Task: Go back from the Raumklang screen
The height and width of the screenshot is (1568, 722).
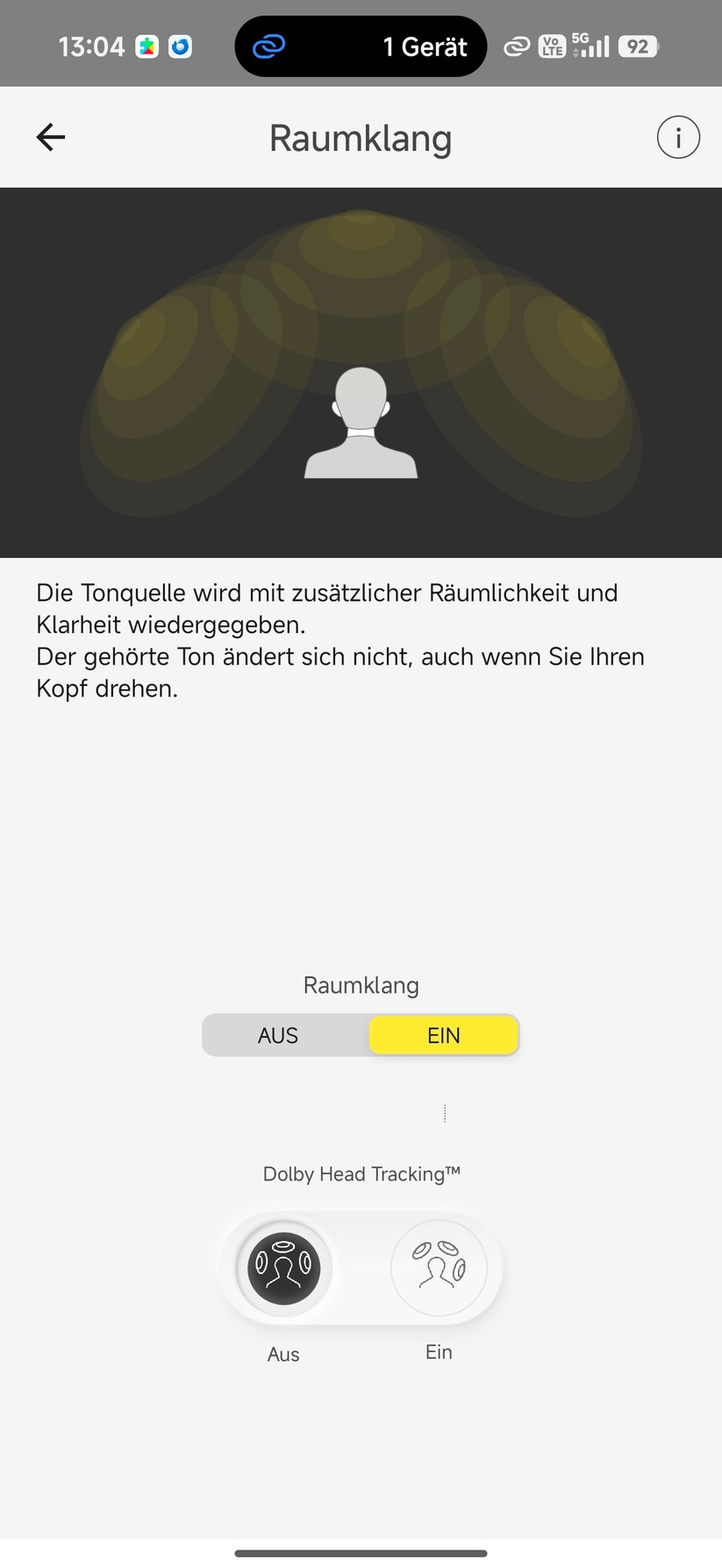Action: tap(51, 137)
